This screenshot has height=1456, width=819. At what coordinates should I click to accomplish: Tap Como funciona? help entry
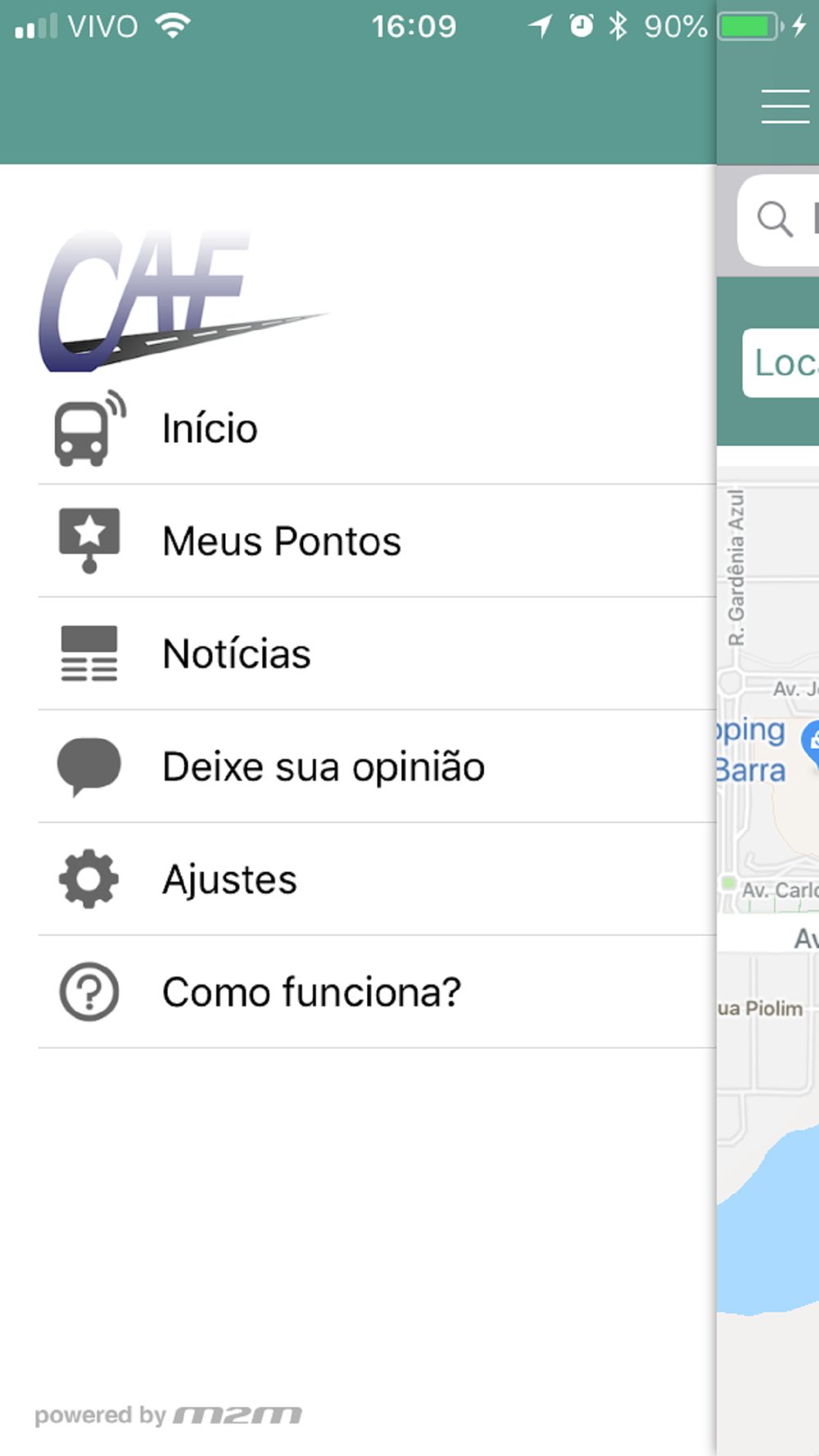tap(377, 993)
